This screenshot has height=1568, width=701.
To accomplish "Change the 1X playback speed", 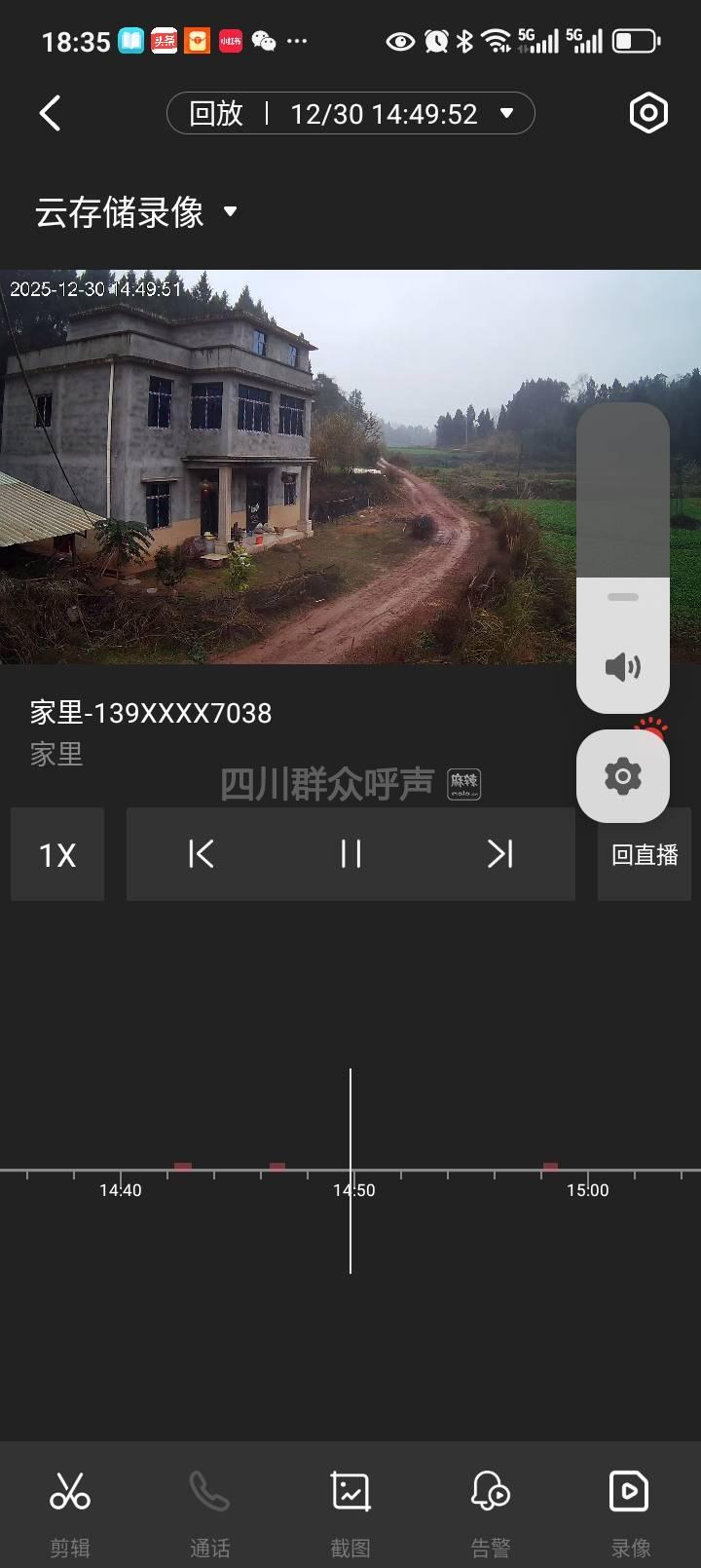I will [x=57, y=854].
